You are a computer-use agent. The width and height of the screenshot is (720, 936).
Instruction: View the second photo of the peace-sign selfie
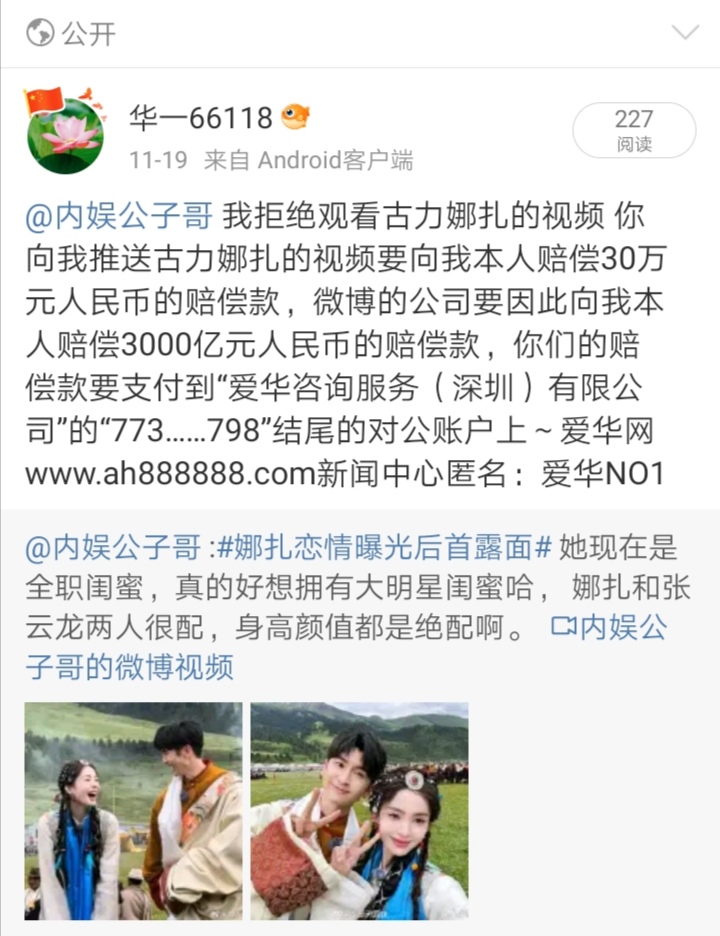(x=359, y=811)
